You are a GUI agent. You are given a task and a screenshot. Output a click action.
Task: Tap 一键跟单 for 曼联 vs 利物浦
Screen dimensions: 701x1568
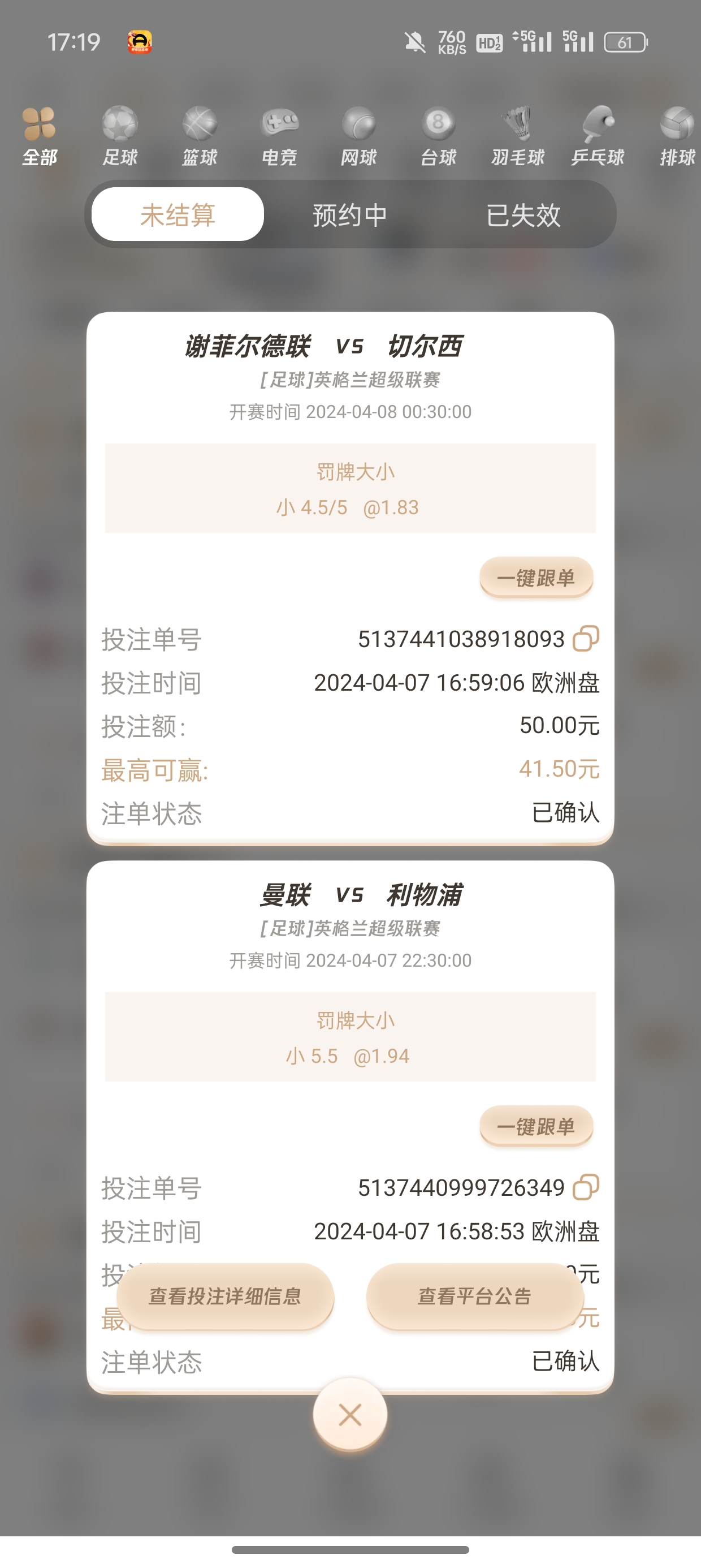(536, 1126)
